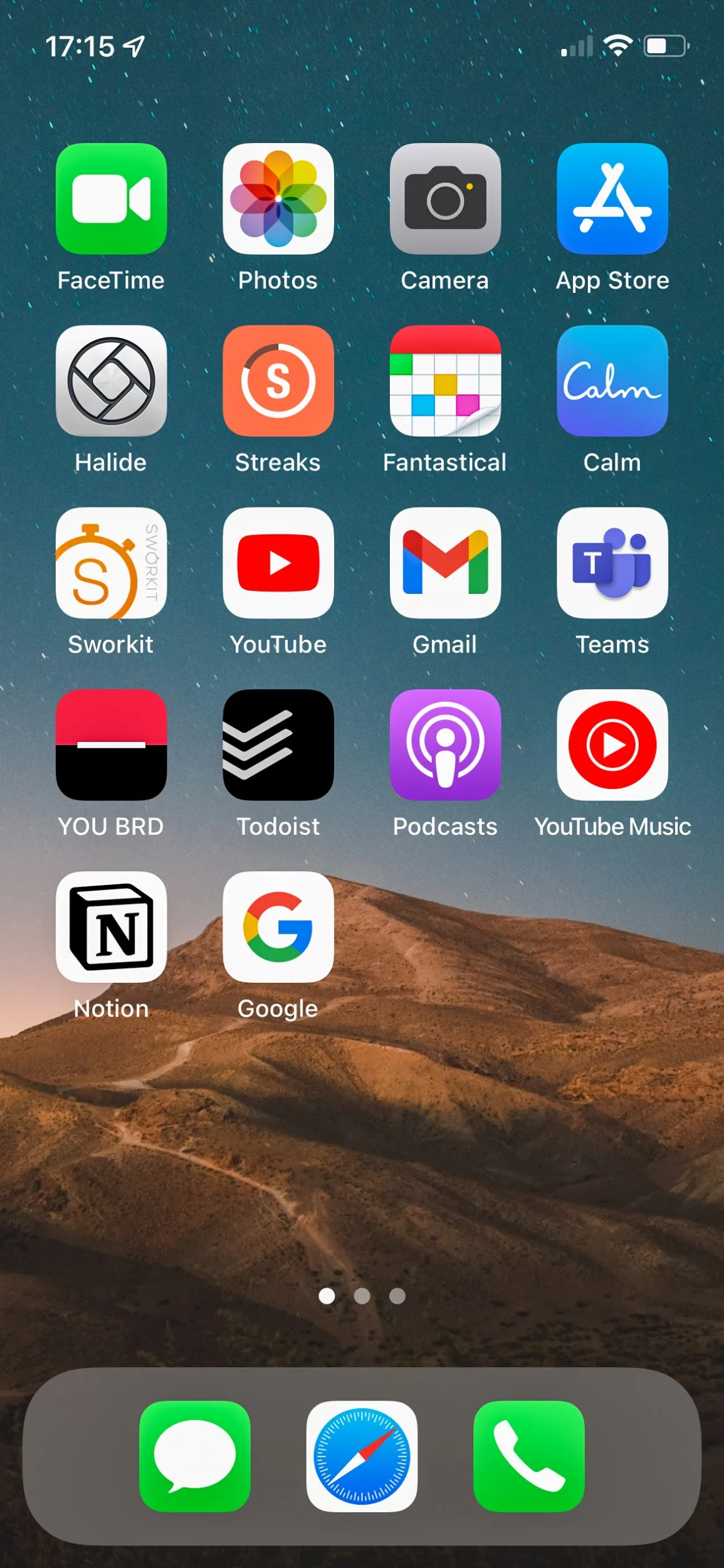Open the Notion app
Viewport: 724px width, 1568px height.
pos(111,927)
